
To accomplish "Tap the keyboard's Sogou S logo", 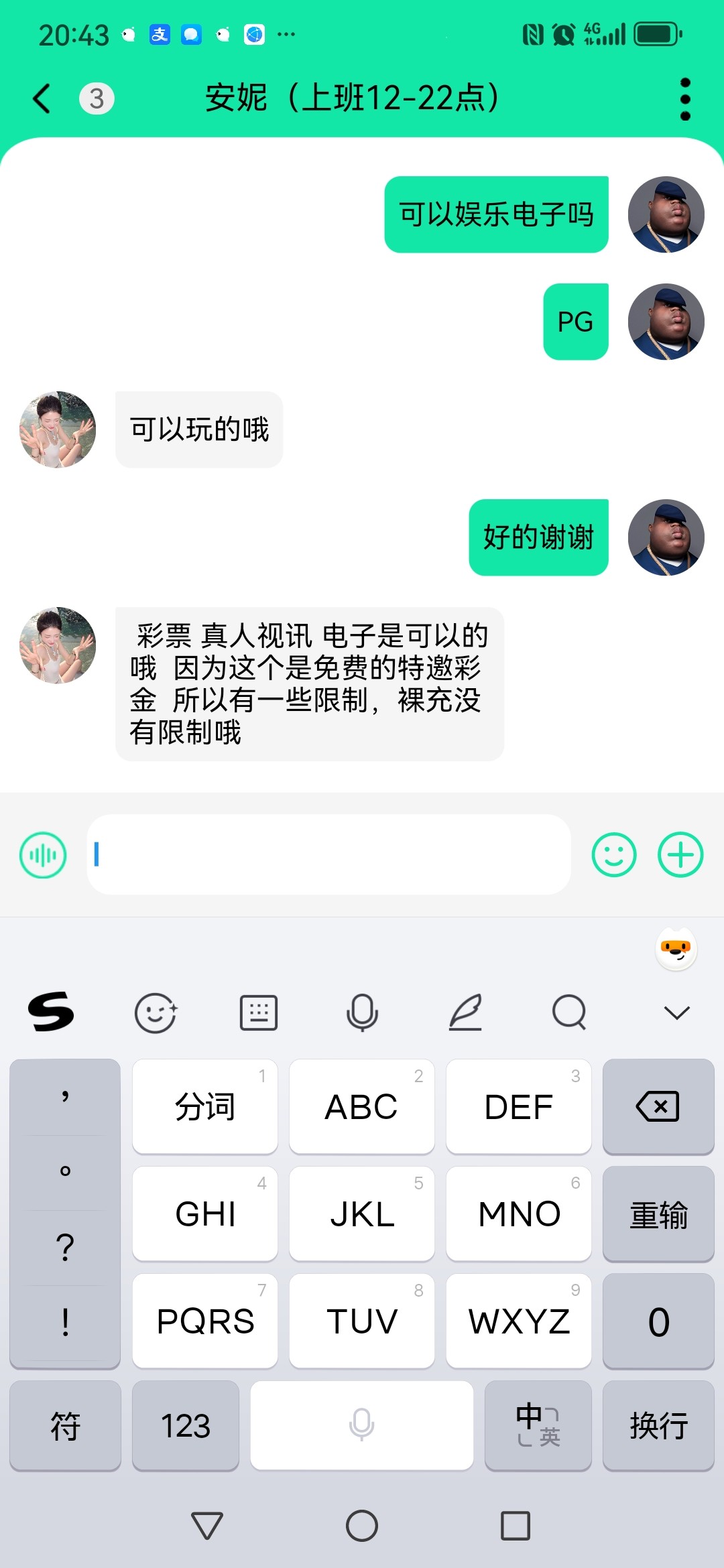I will pos(51,1012).
